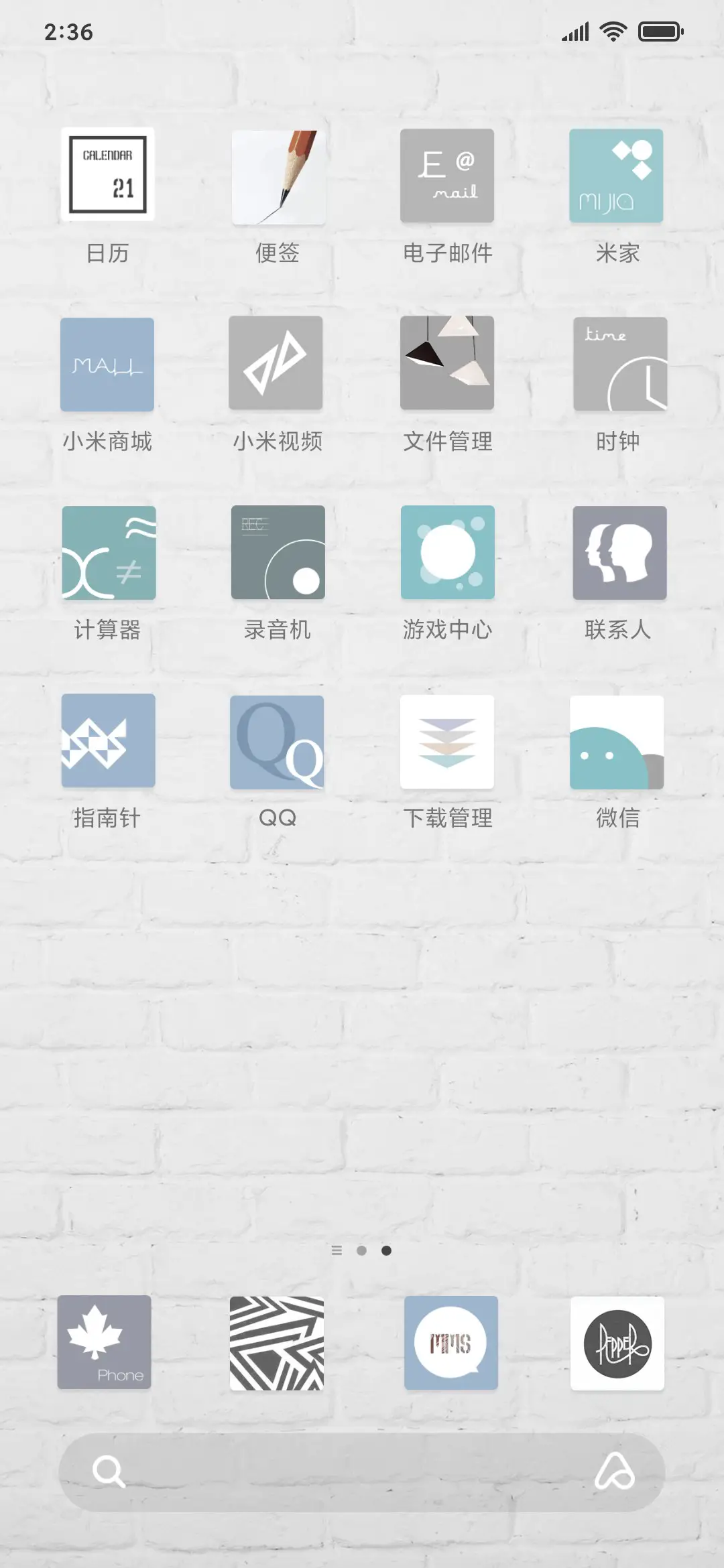Open the Clock (时钟) app

617,364
